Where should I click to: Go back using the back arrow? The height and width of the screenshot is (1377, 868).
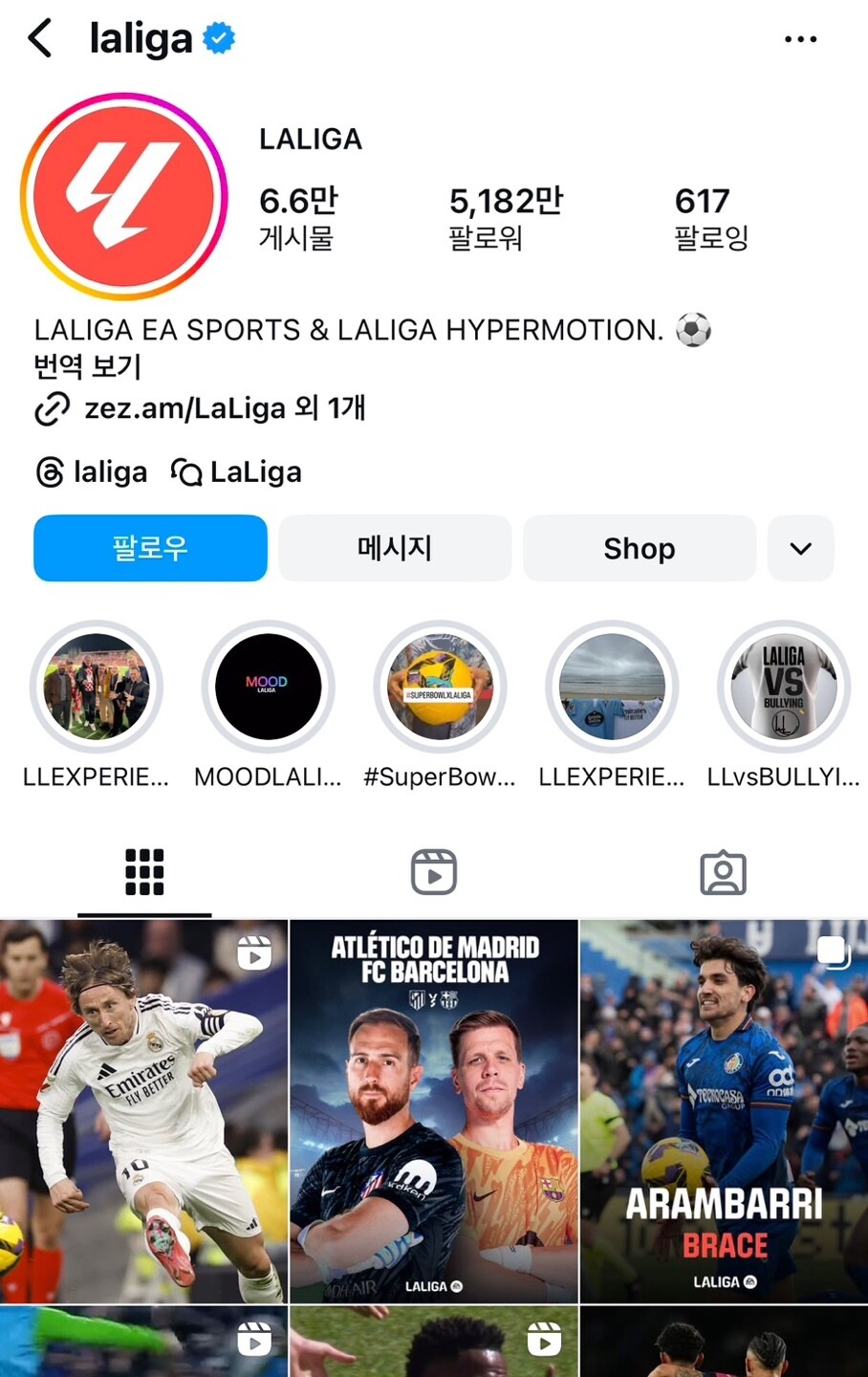point(40,39)
